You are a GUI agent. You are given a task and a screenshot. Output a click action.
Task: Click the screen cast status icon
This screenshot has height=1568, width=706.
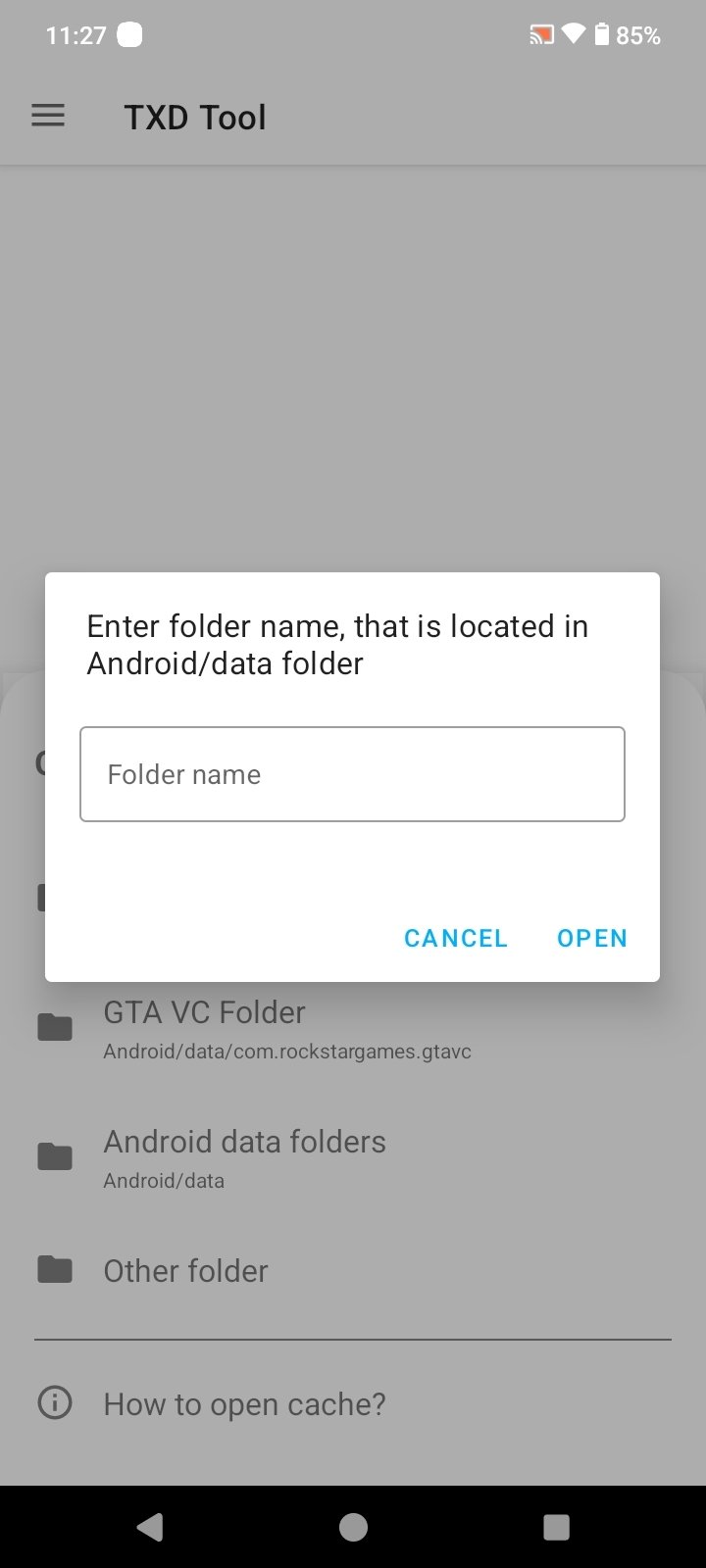coord(540,34)
